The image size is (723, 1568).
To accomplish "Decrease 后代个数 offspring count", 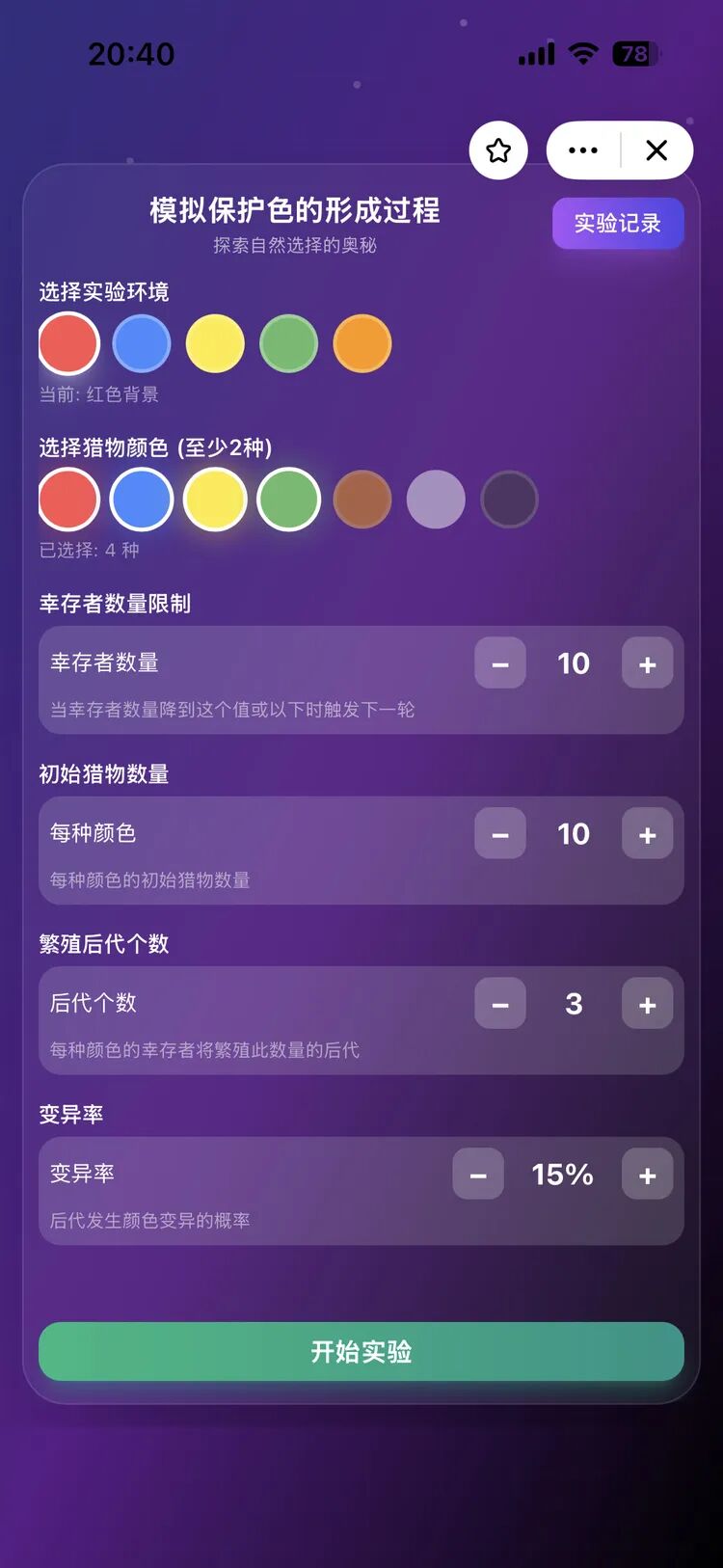I will click(500, 1003).
